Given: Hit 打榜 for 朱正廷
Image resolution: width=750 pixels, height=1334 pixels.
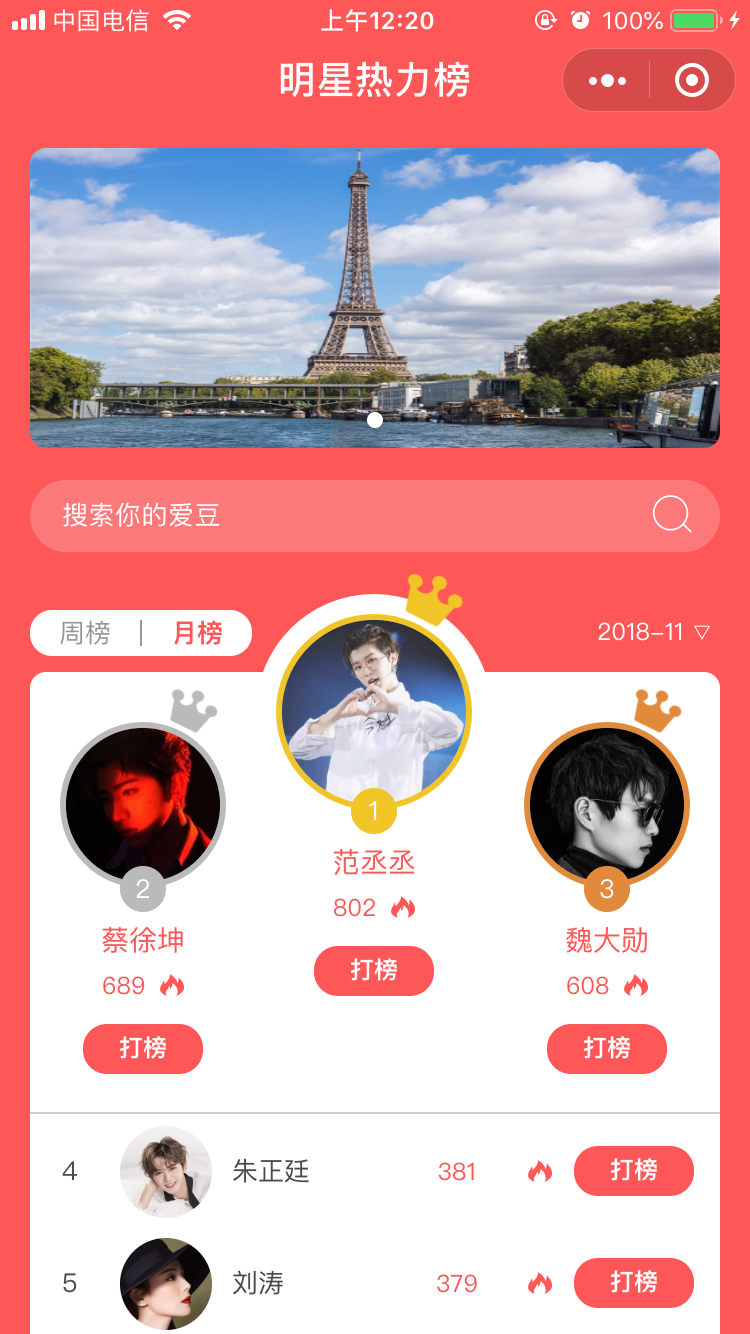Looking at the screenshot, I should [x=634, y=1171].
